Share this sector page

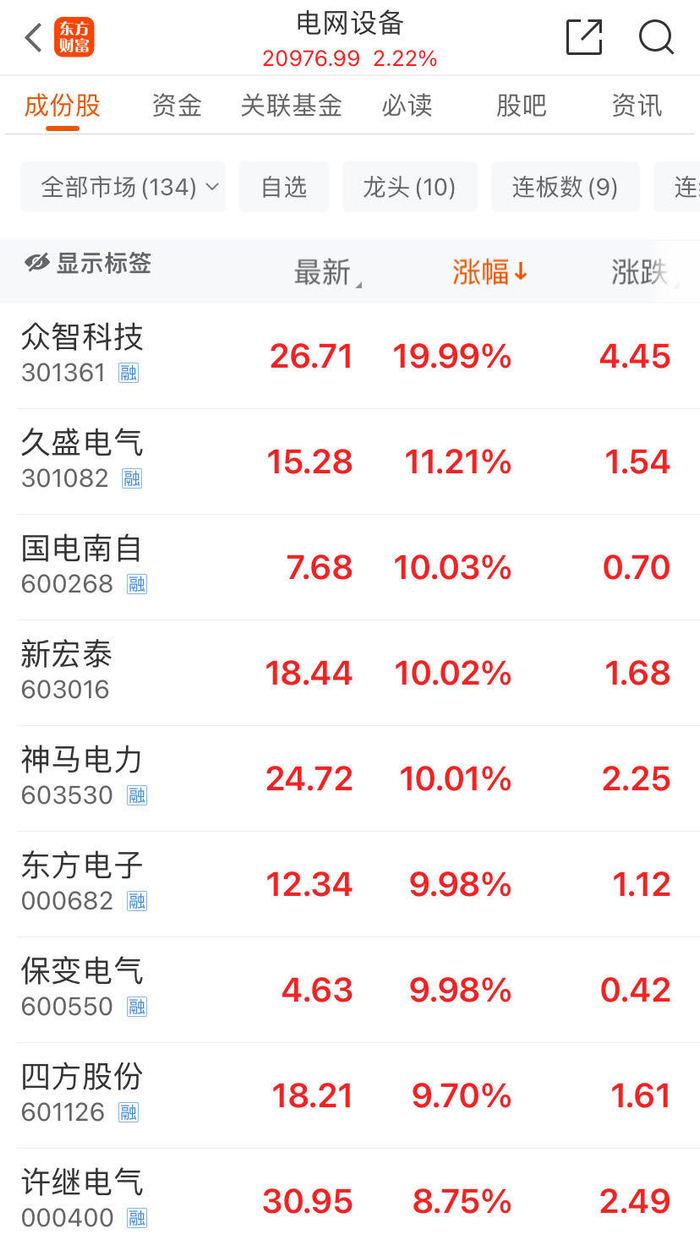[584, 37]
